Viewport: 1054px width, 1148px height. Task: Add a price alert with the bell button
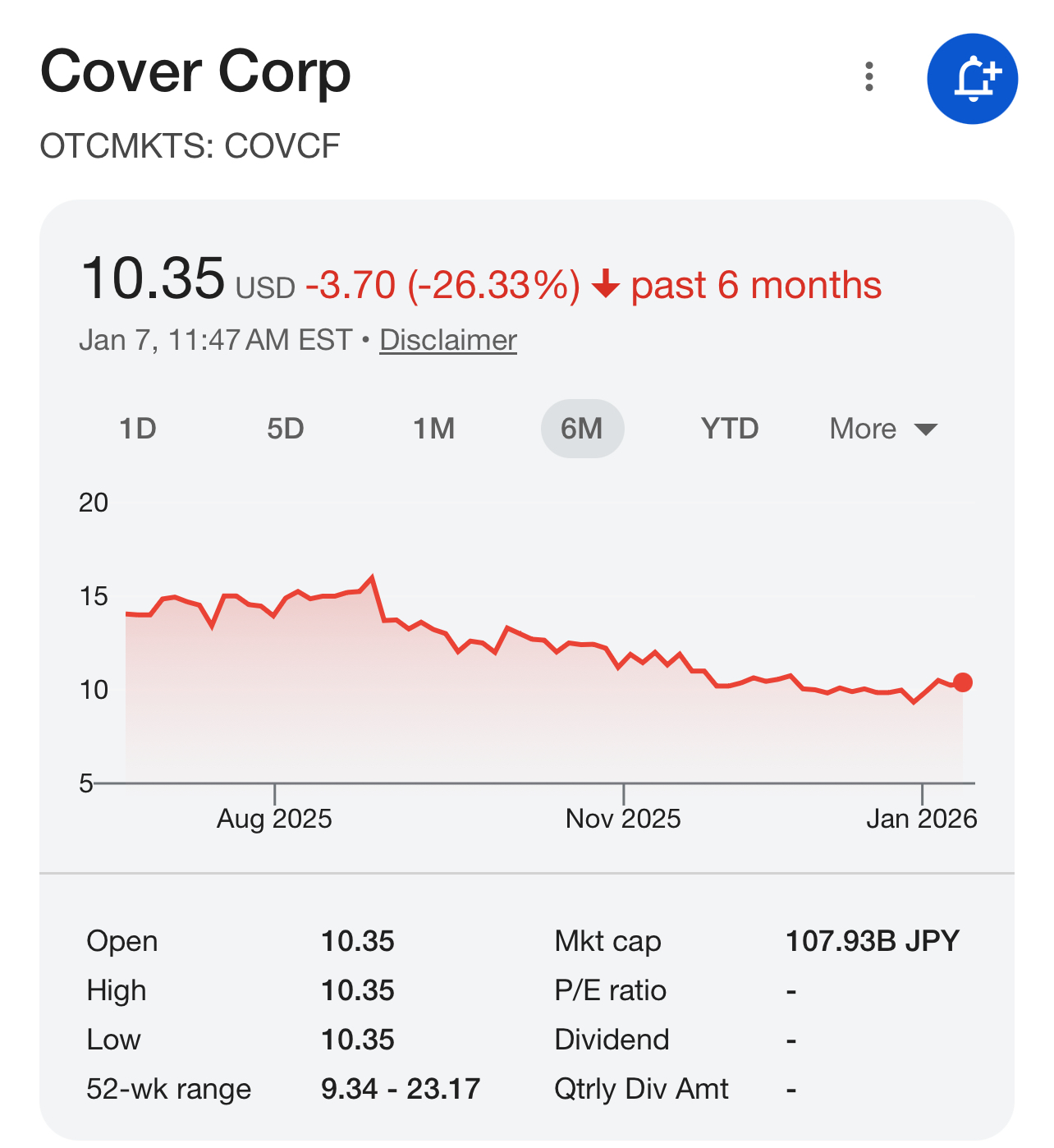(972, 79)
